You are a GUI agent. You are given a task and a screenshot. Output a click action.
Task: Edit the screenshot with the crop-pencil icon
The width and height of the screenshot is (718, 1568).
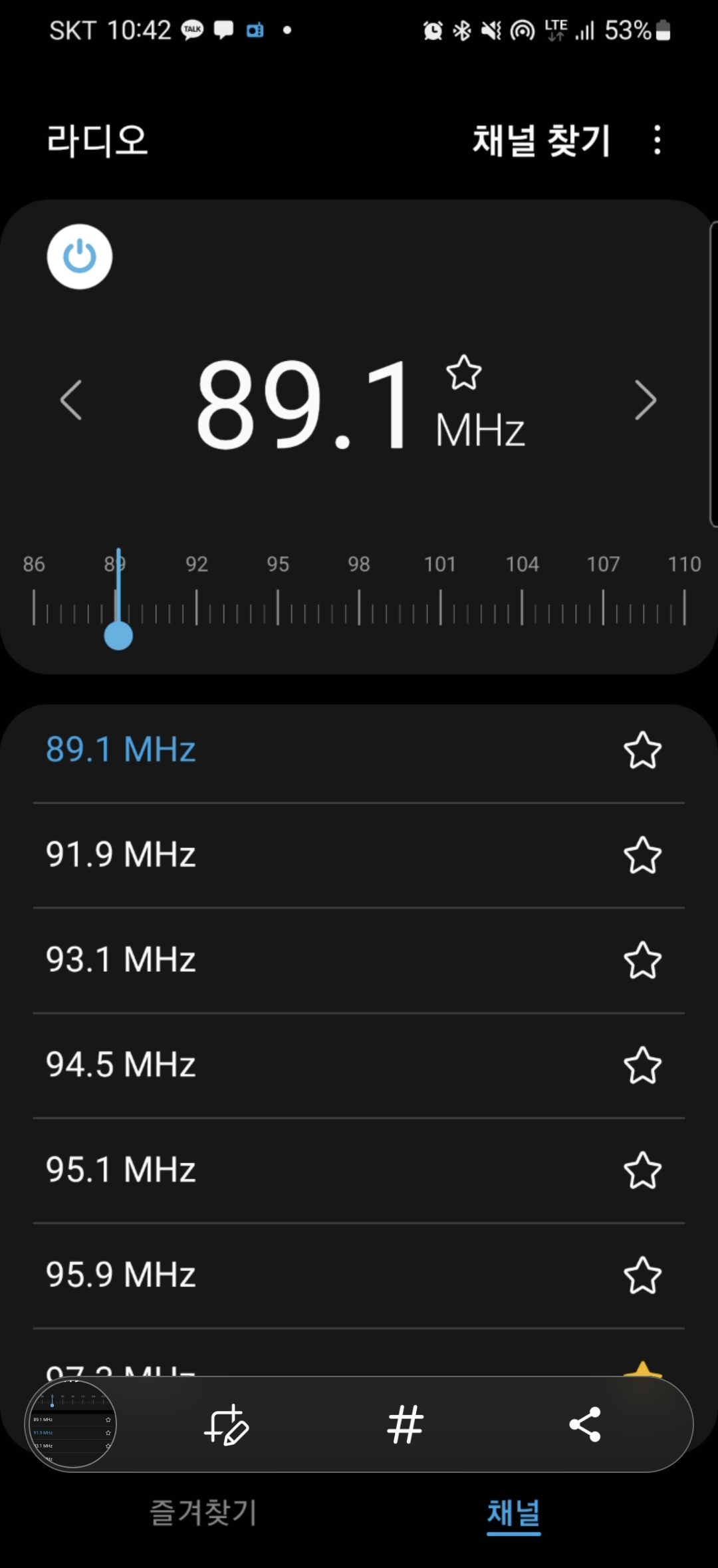point(226,1424)
